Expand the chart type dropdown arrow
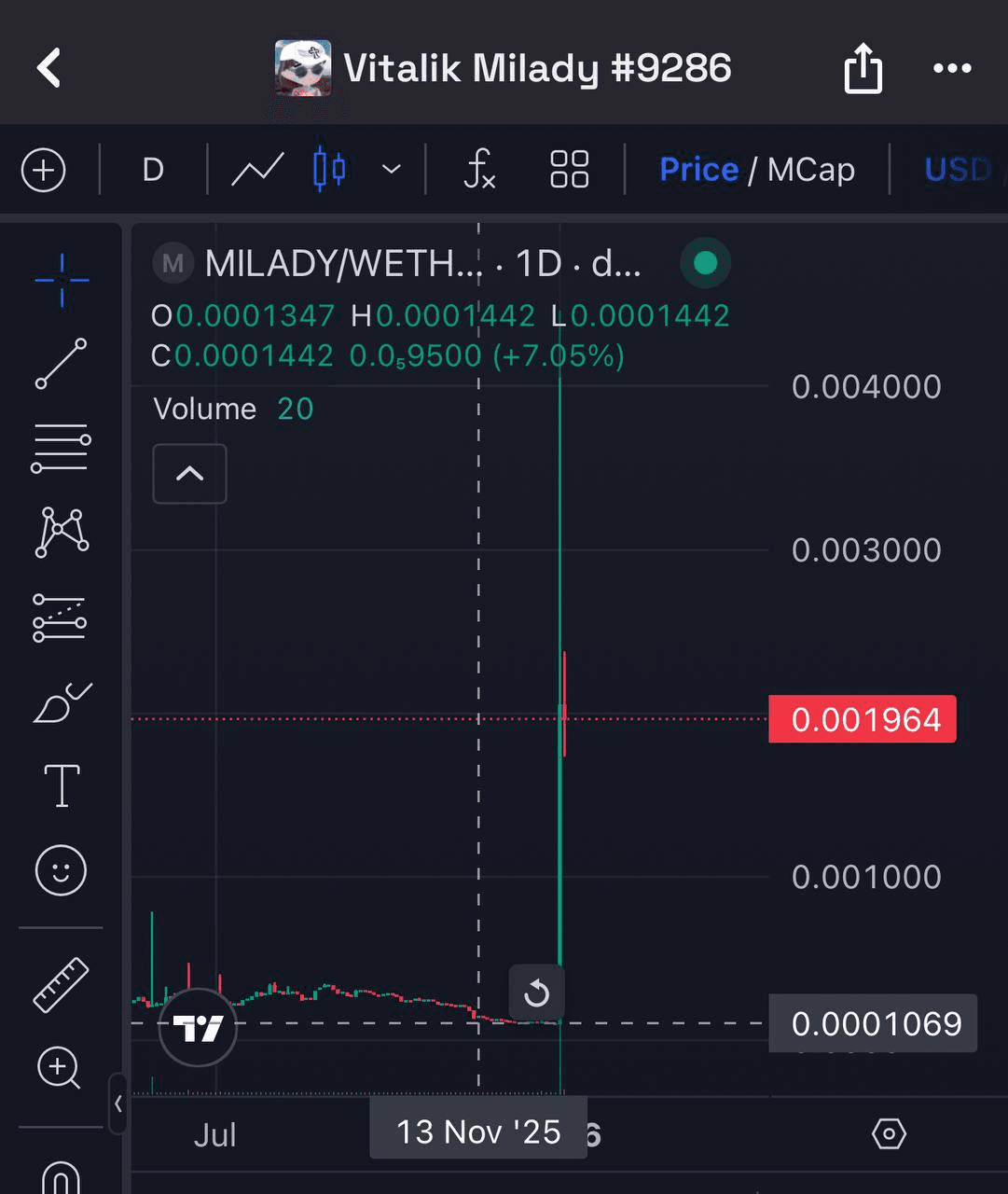 tap(392, 171)
